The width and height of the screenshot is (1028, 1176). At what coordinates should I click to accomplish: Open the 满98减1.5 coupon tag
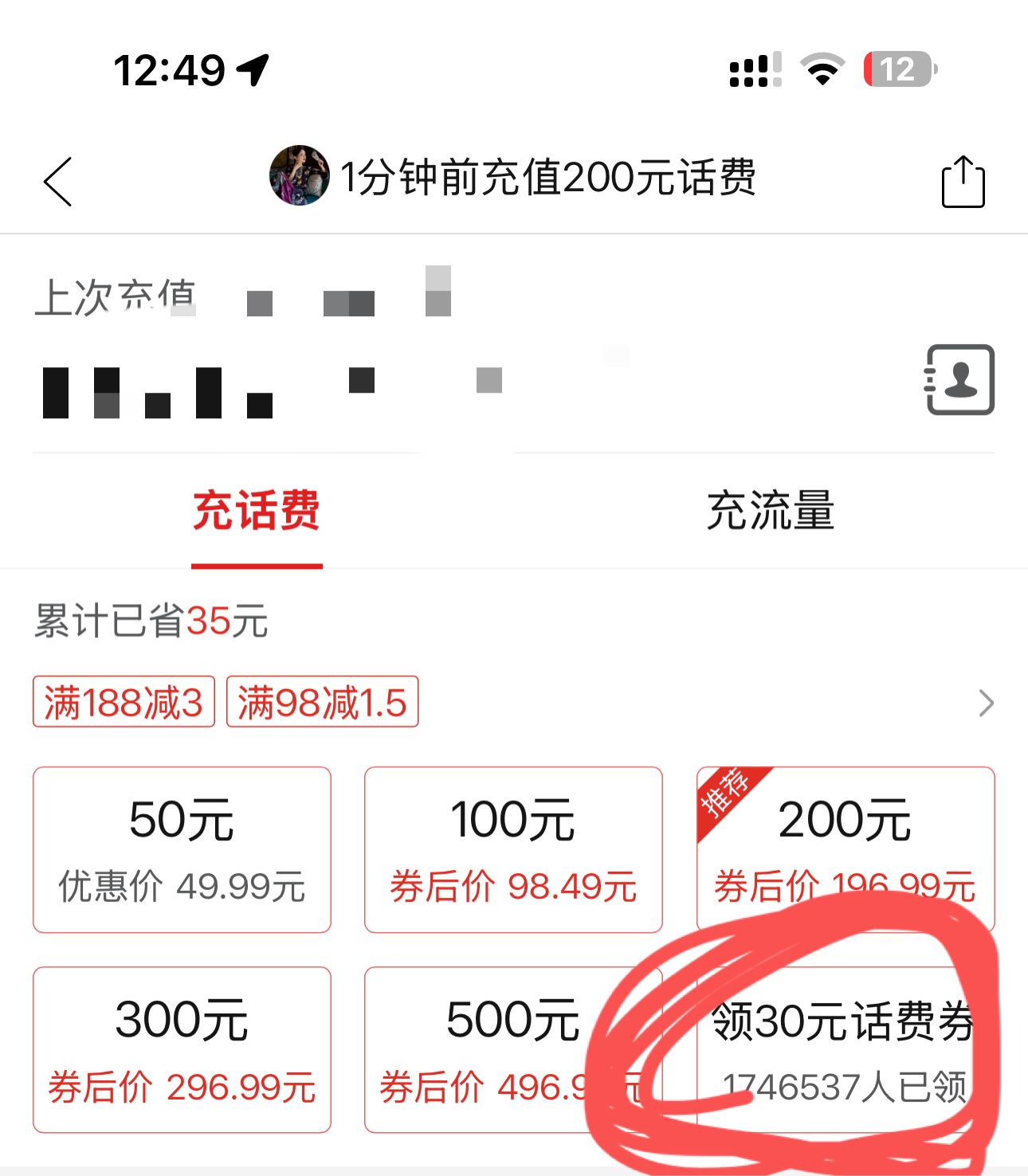point(322,702)
